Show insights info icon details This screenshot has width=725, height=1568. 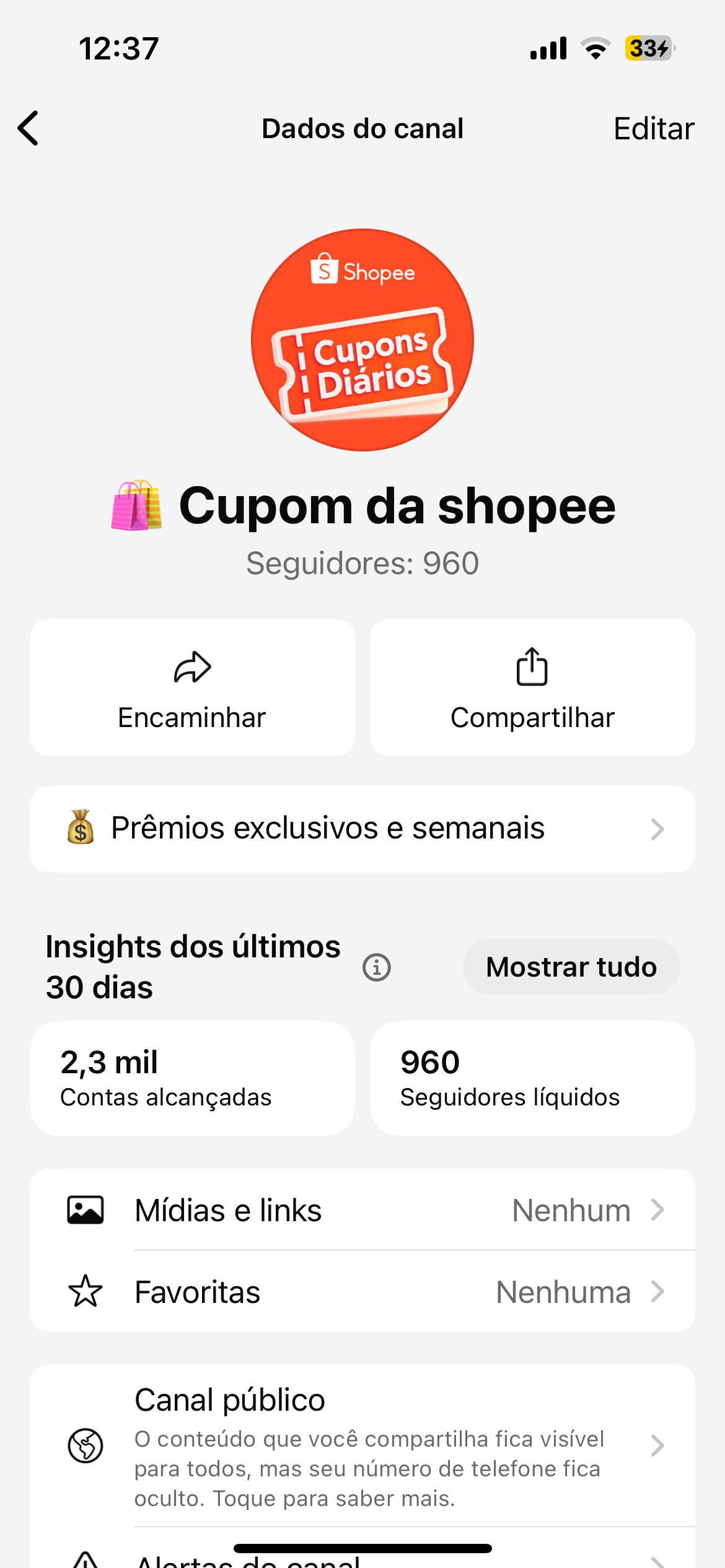point(377,967)
